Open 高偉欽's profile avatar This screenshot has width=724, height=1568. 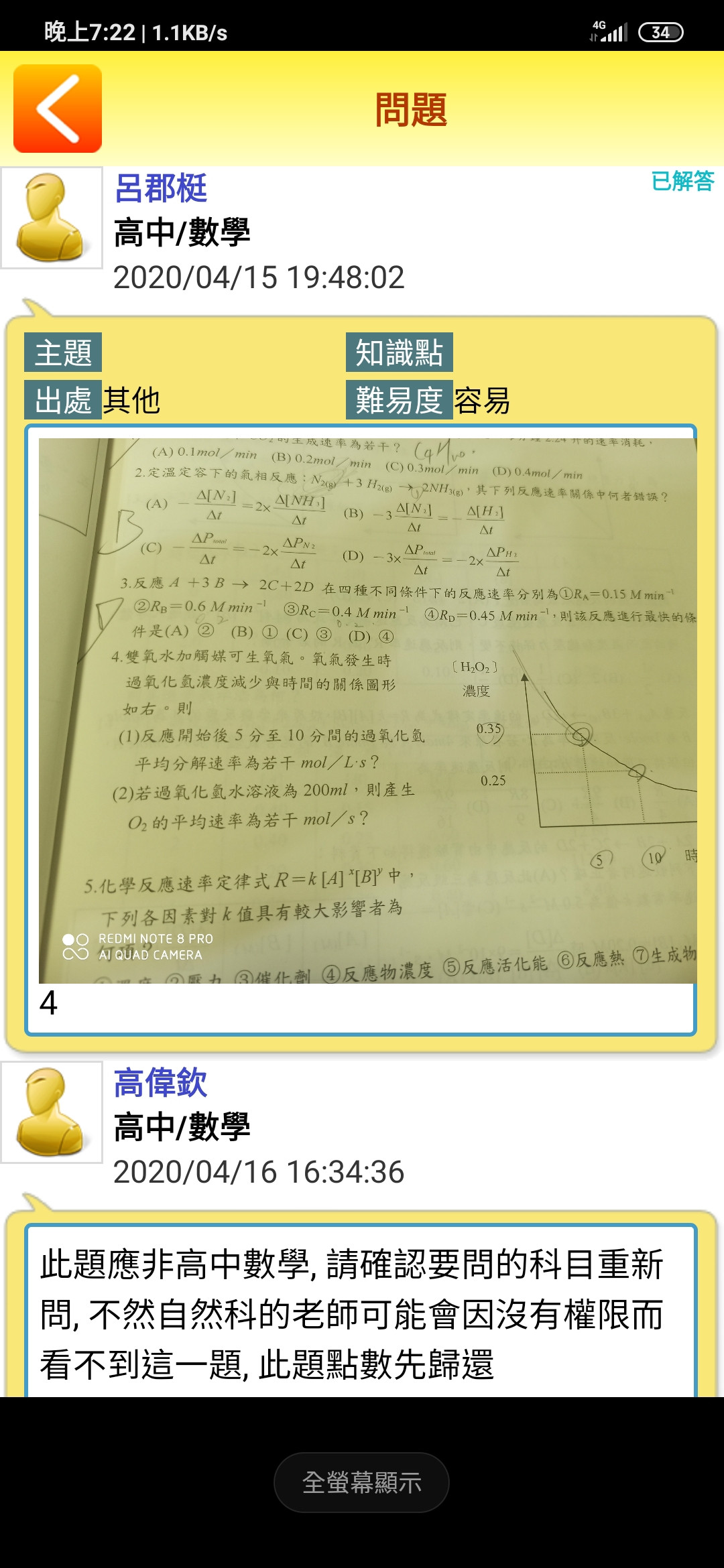tap(52, 1112)
